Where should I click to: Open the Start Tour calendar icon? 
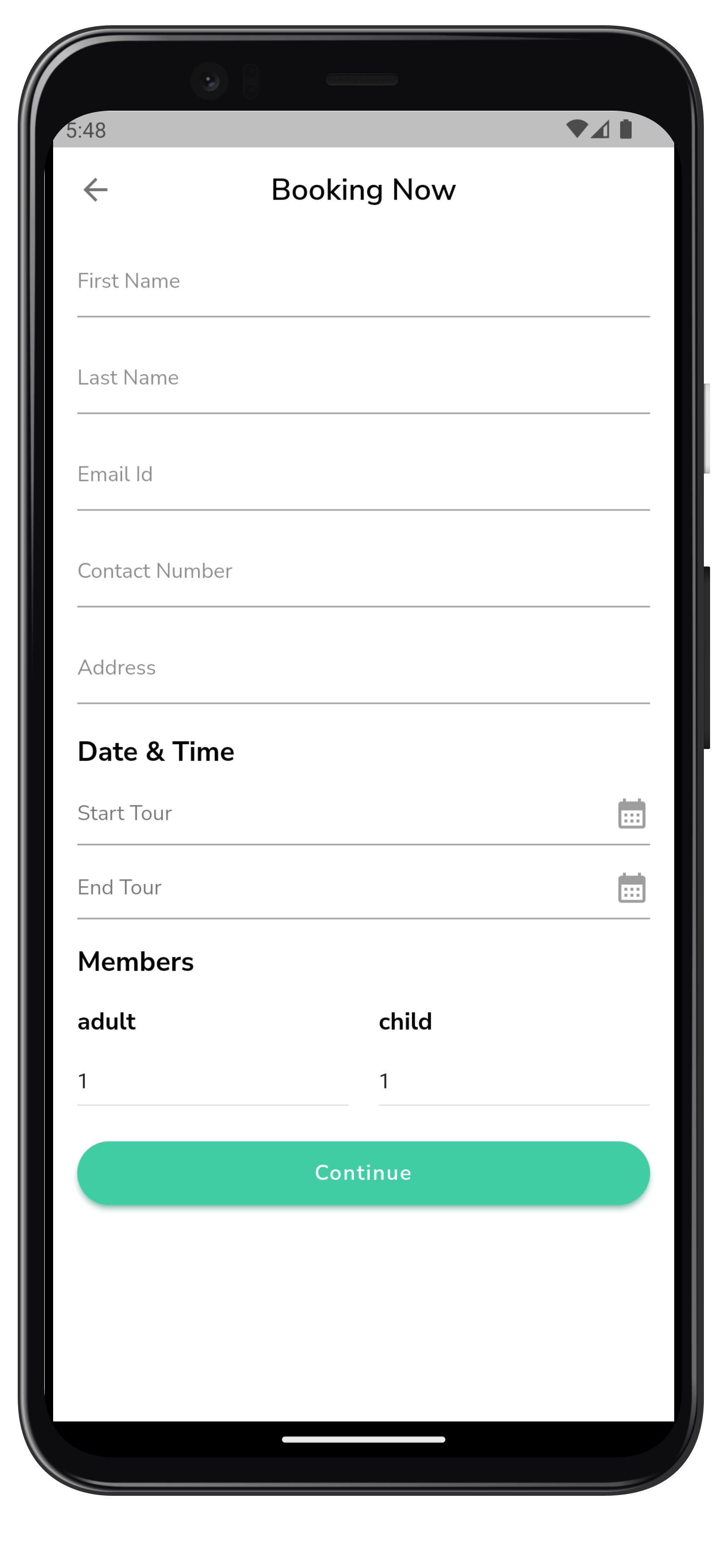631,813
